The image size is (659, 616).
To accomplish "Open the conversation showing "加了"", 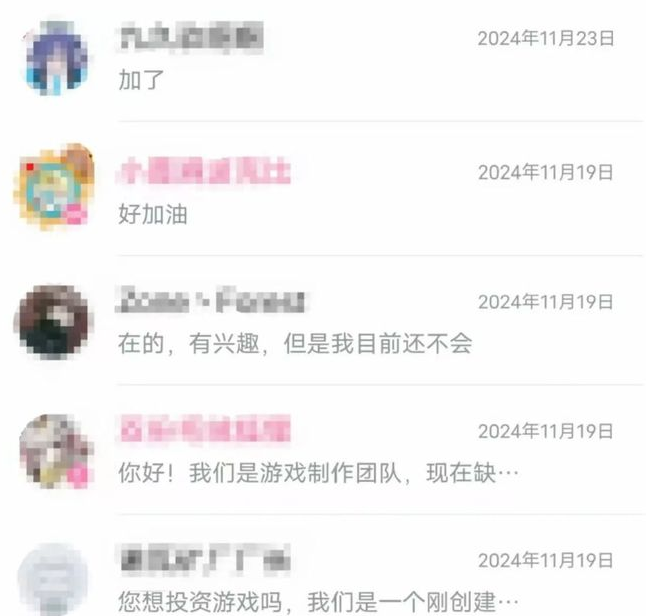I will (x=330, y=60).
